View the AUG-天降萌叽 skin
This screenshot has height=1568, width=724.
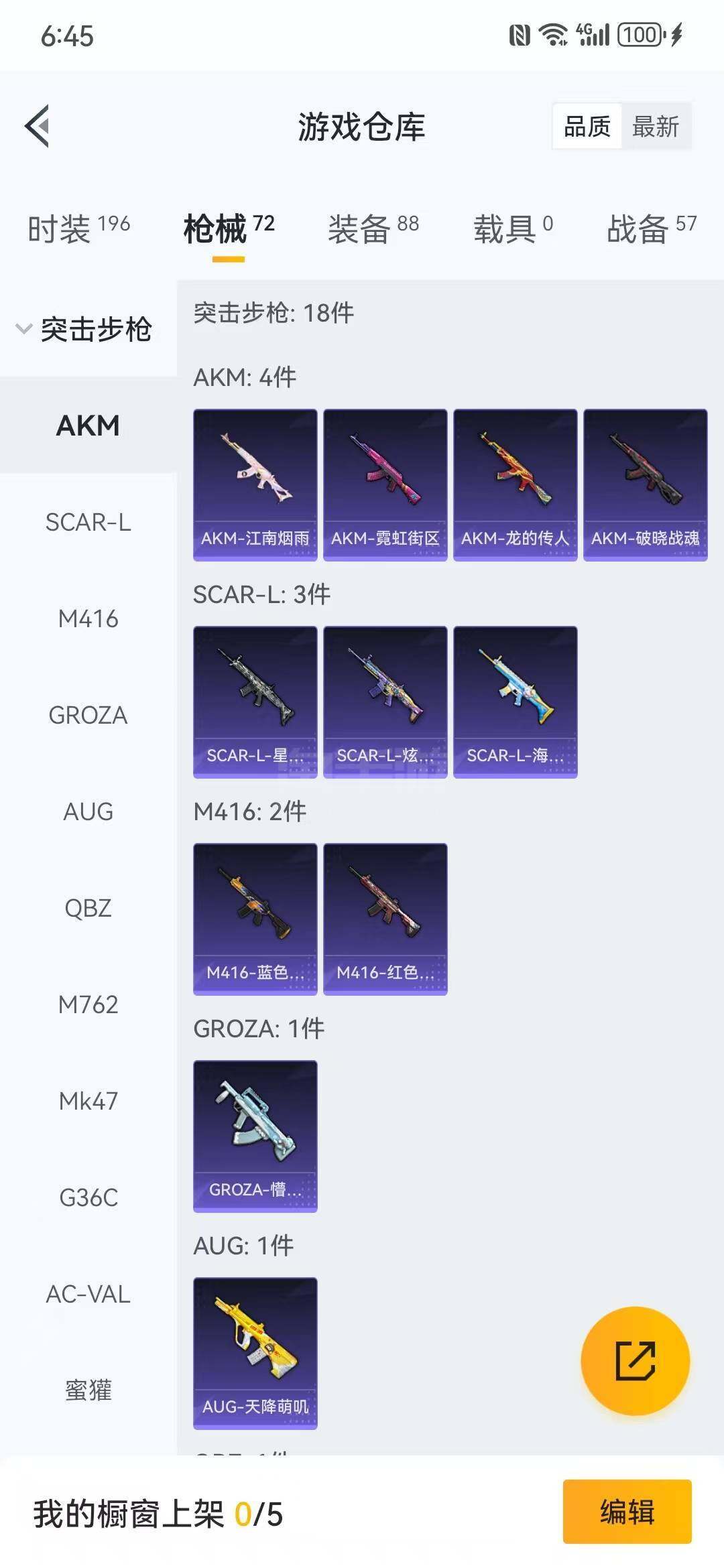click(255, 1353)
